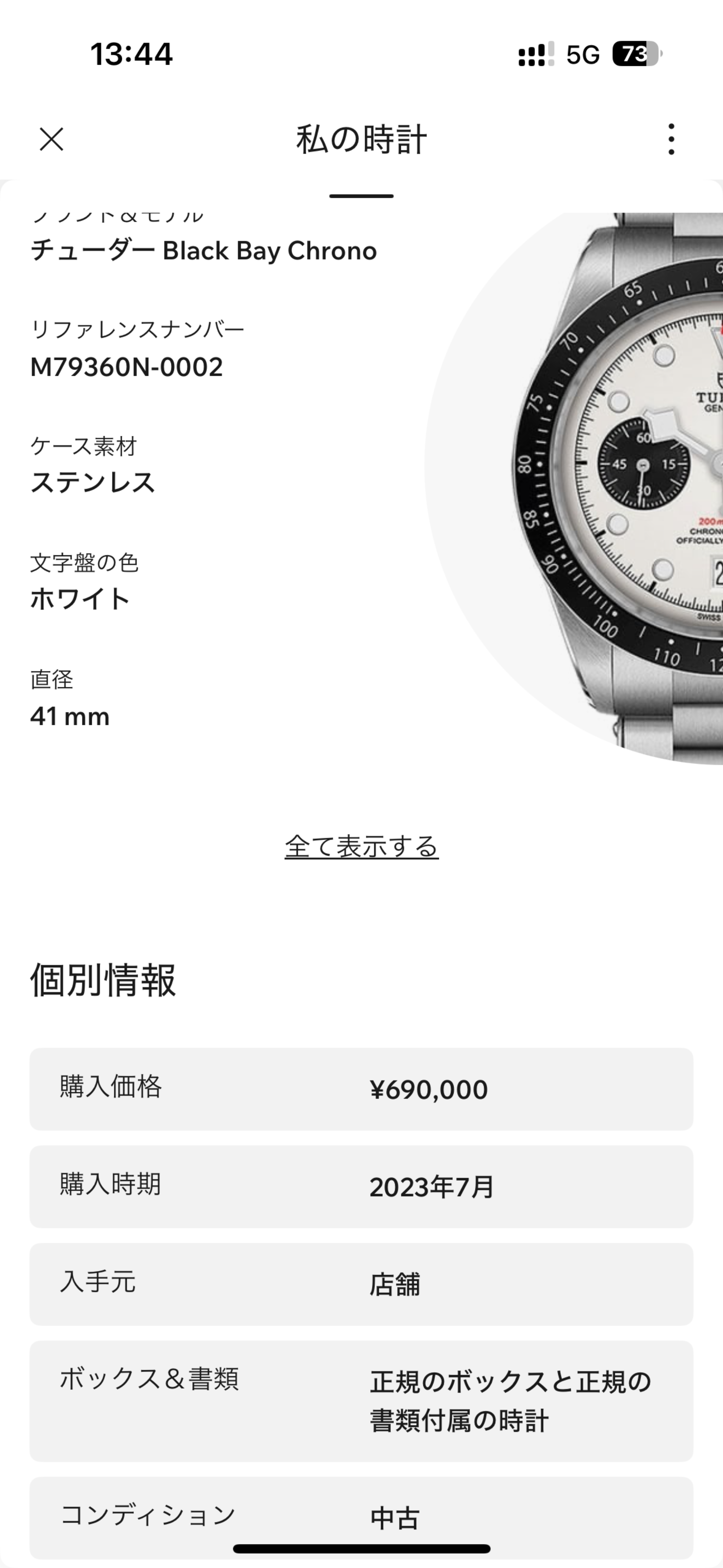Open the Tudor Black Bay Chrono watch image
Image resolution: width=723 pixels, height=1568 pixels.
(x=615, y=487)
